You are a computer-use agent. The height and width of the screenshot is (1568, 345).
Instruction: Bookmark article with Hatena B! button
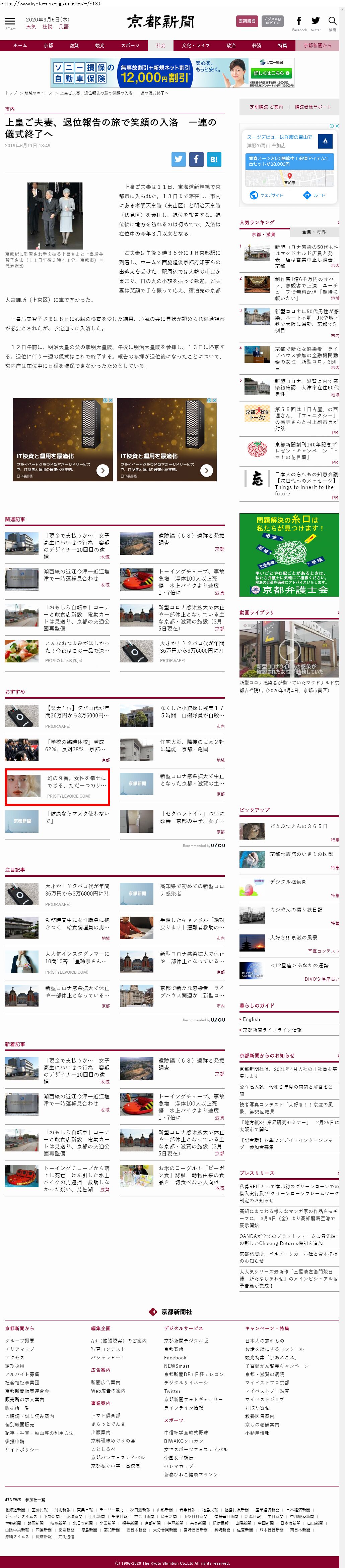[x=213, y=159]
